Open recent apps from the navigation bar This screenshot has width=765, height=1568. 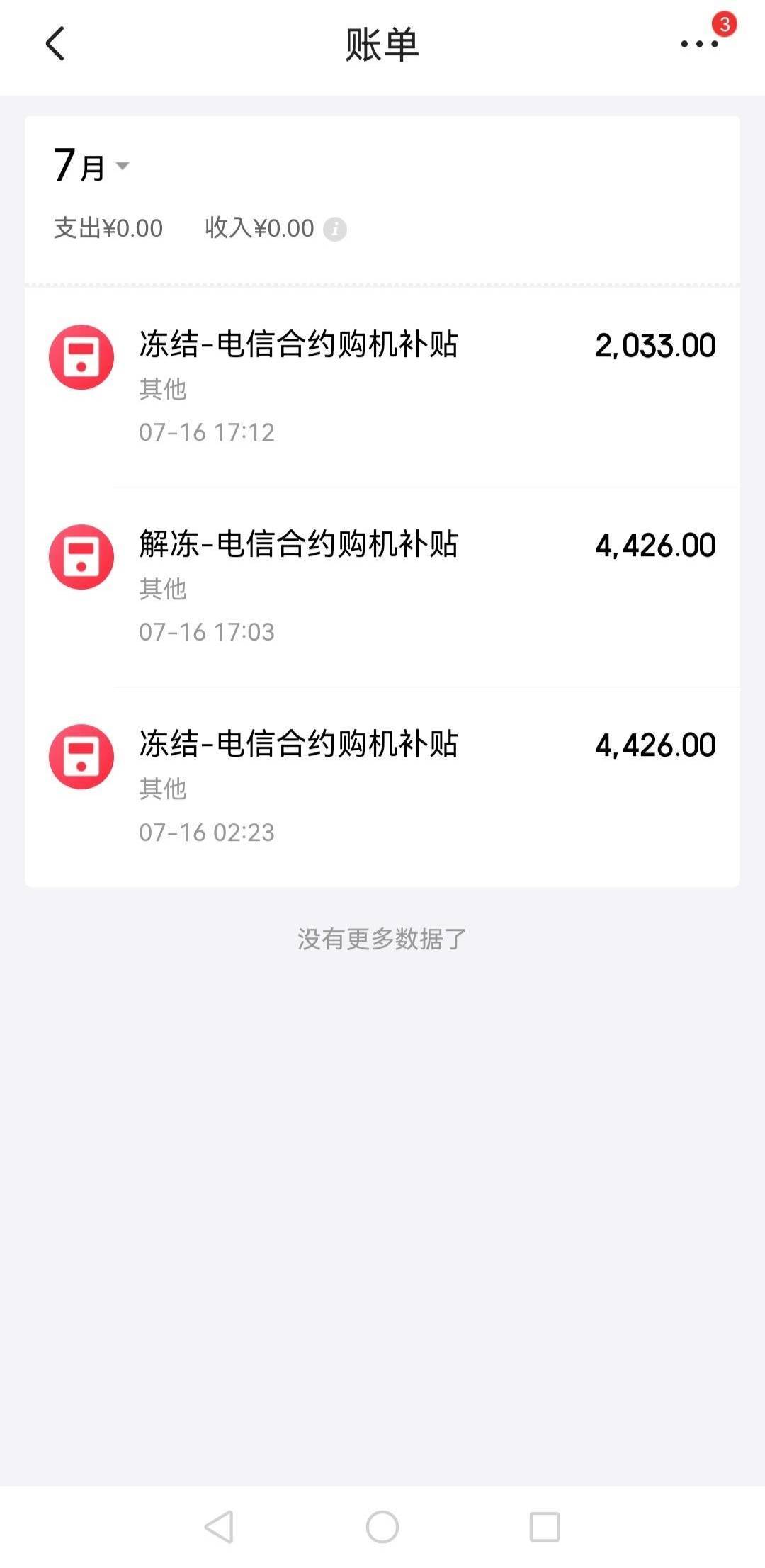pyautogui.click(x=545, y=1526)
